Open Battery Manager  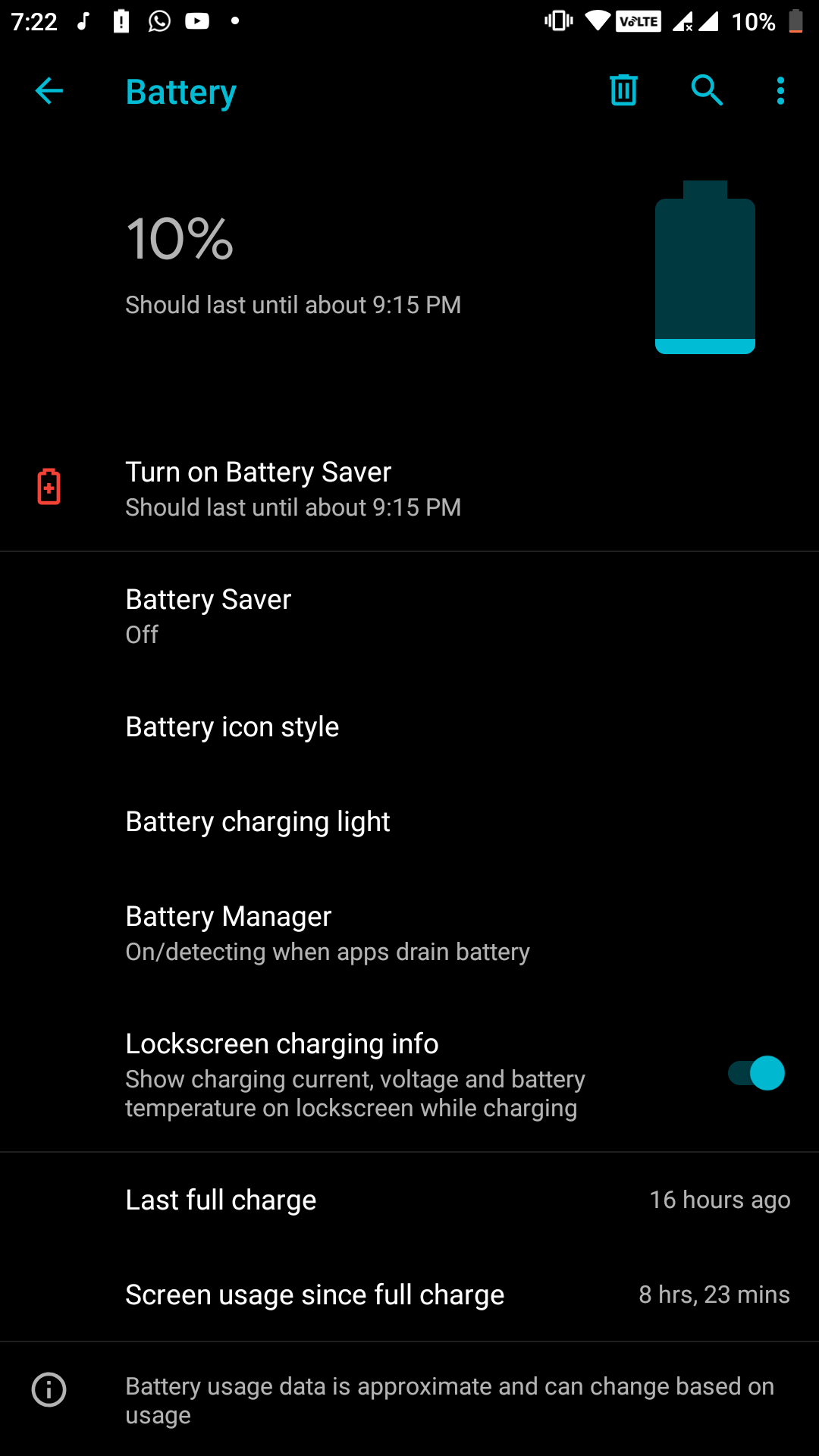coord(409,933)
